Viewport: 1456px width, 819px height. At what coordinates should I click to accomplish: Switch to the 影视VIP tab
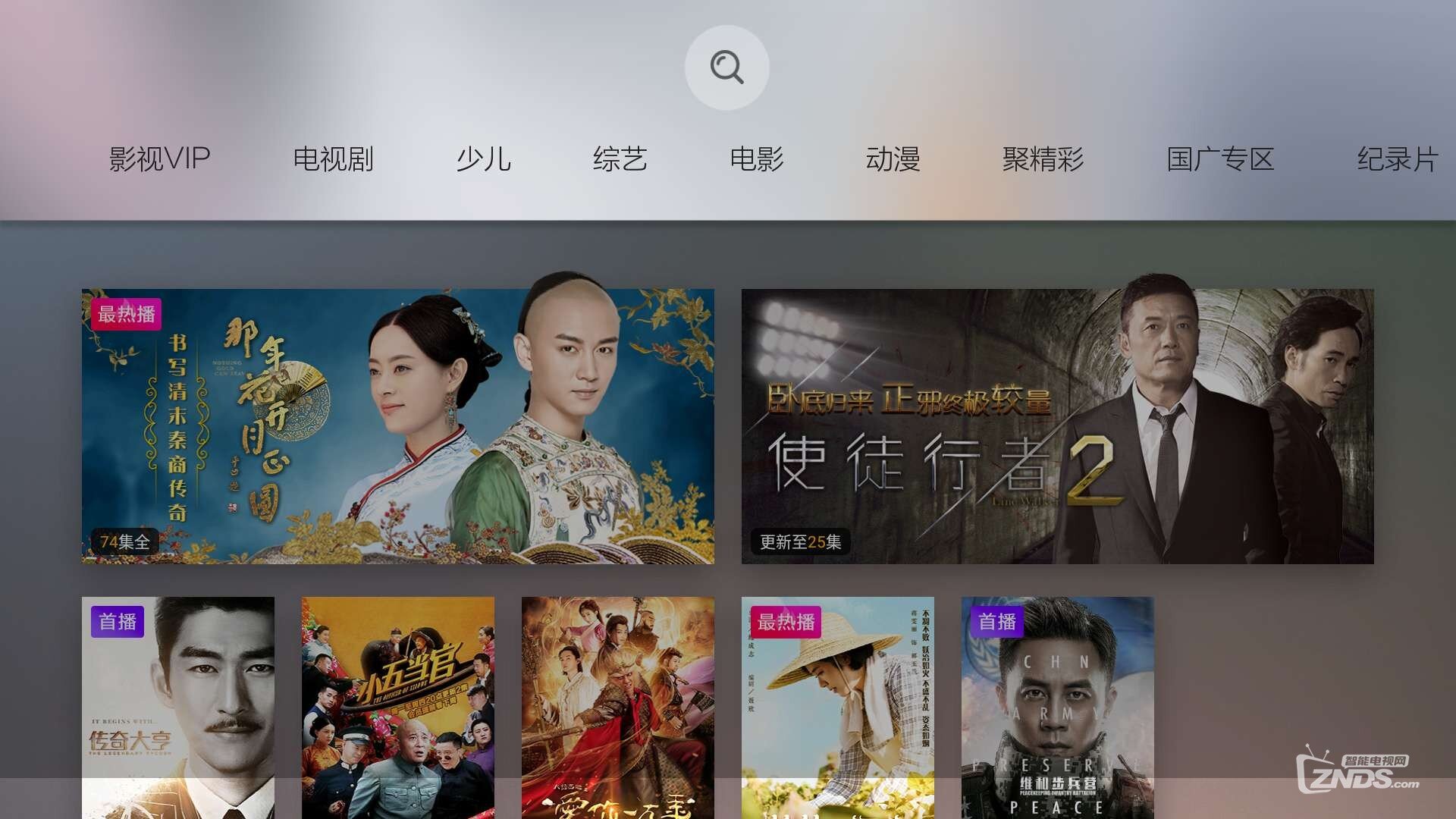(159, 159)
